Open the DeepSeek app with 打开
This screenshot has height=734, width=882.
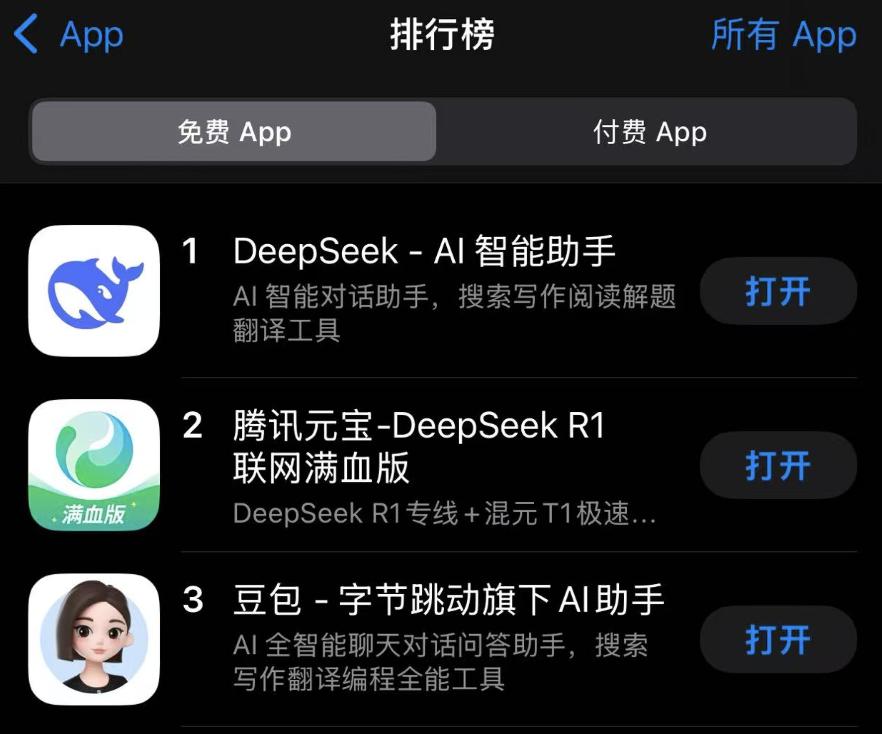point(777,292)
